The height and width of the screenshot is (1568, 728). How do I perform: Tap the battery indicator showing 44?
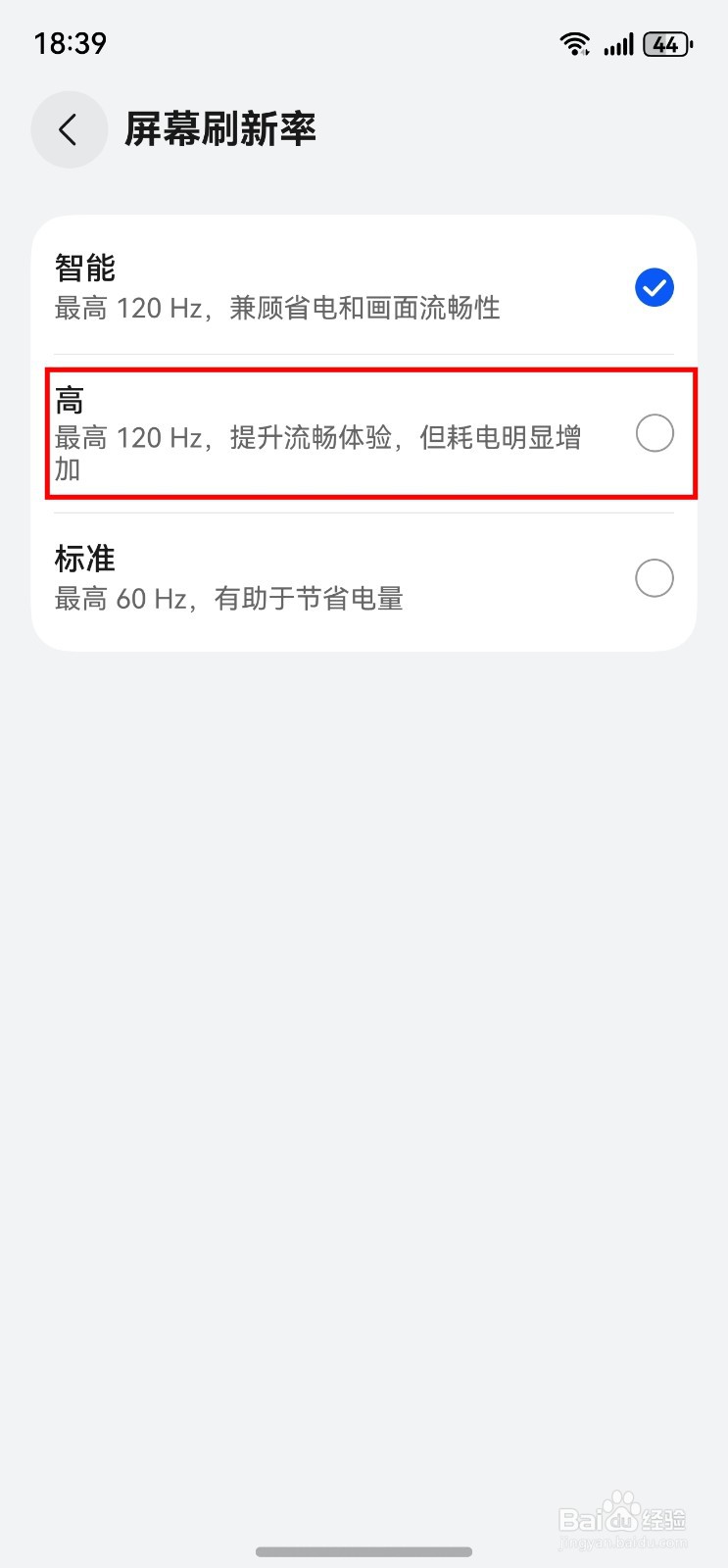[667, 44]
